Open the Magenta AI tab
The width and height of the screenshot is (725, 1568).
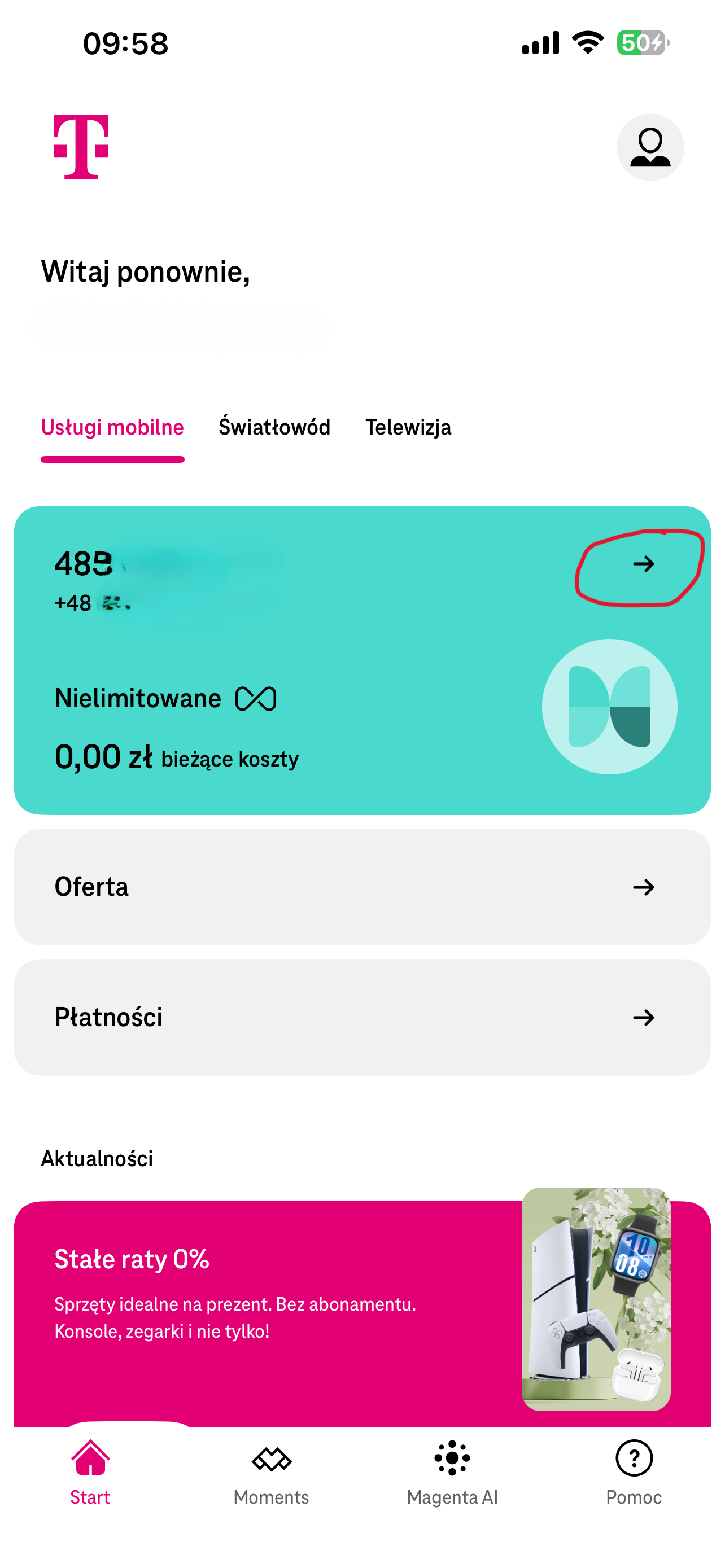tap(452, 1473)
